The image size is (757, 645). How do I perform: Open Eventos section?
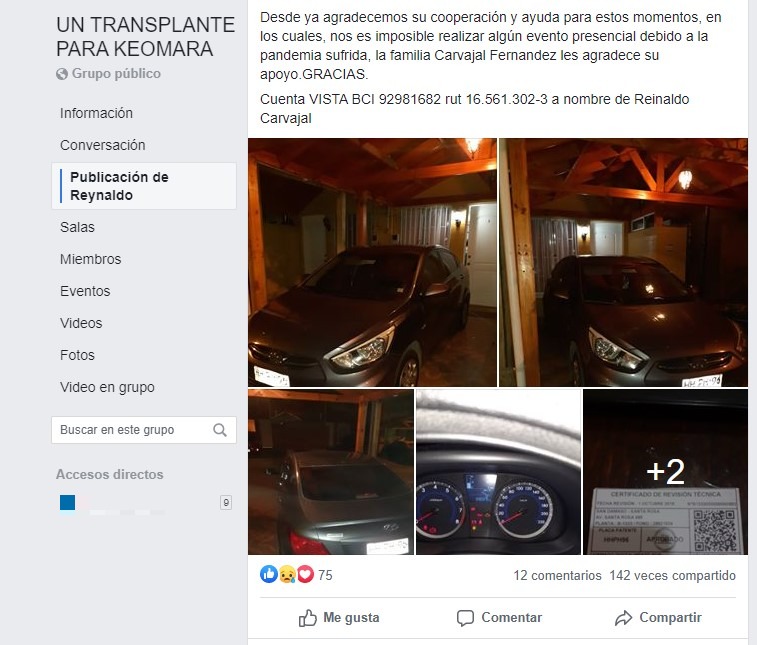click(85, 291)
